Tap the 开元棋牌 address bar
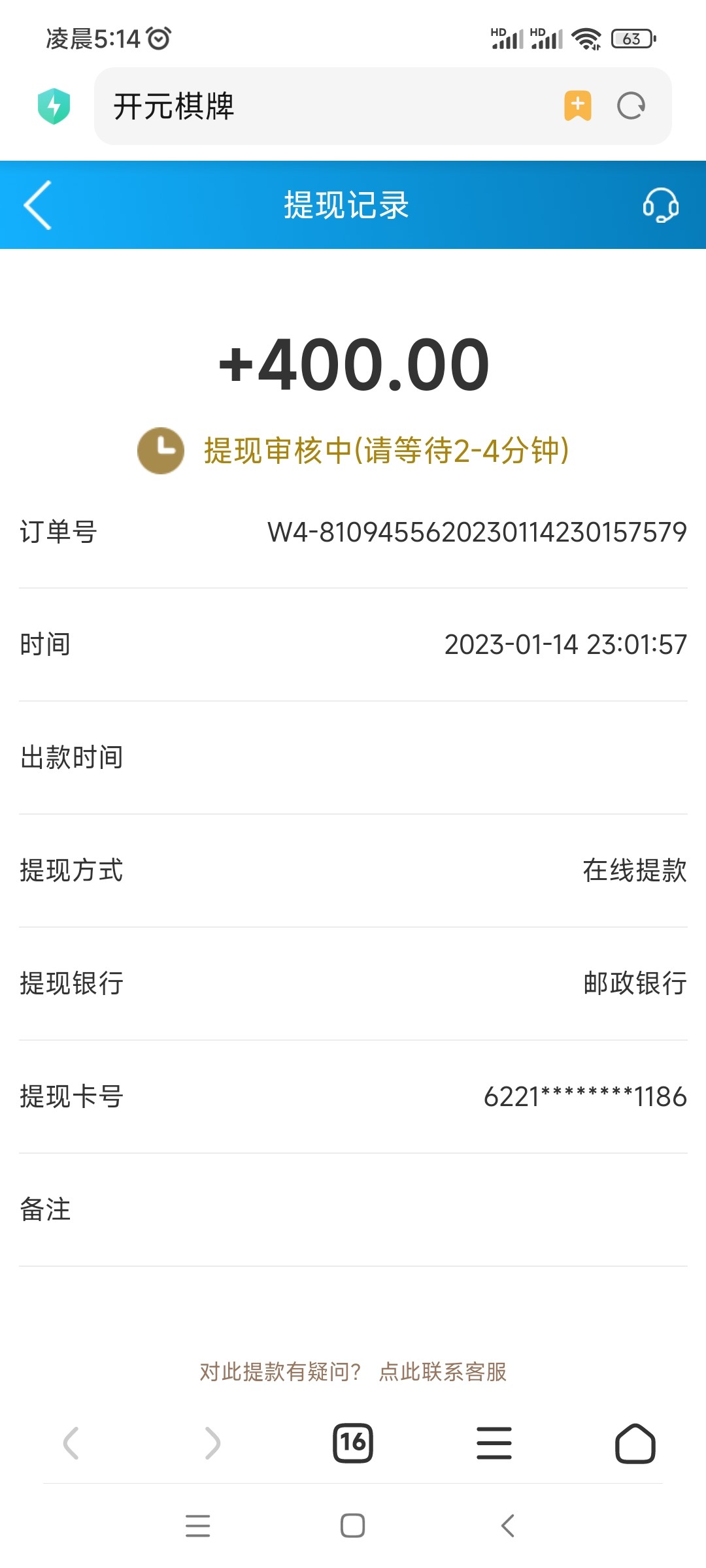Viewport: 706px width, 1568px height. (327, 106)
